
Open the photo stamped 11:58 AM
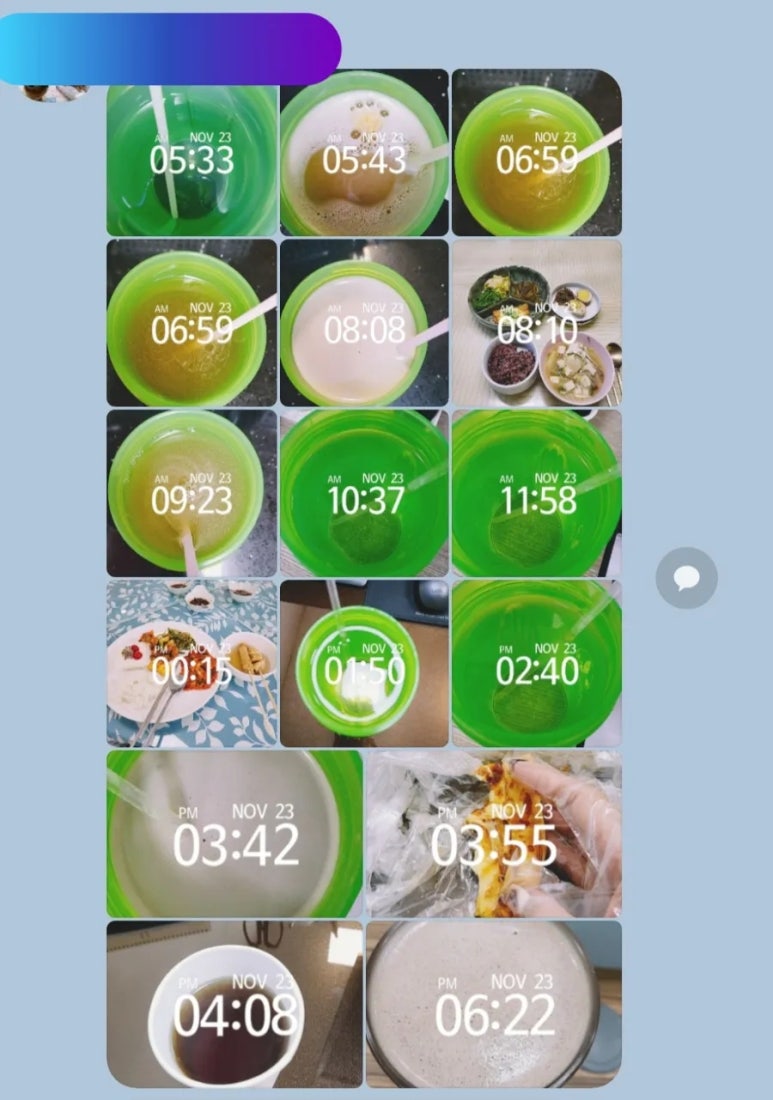[537, 493]
